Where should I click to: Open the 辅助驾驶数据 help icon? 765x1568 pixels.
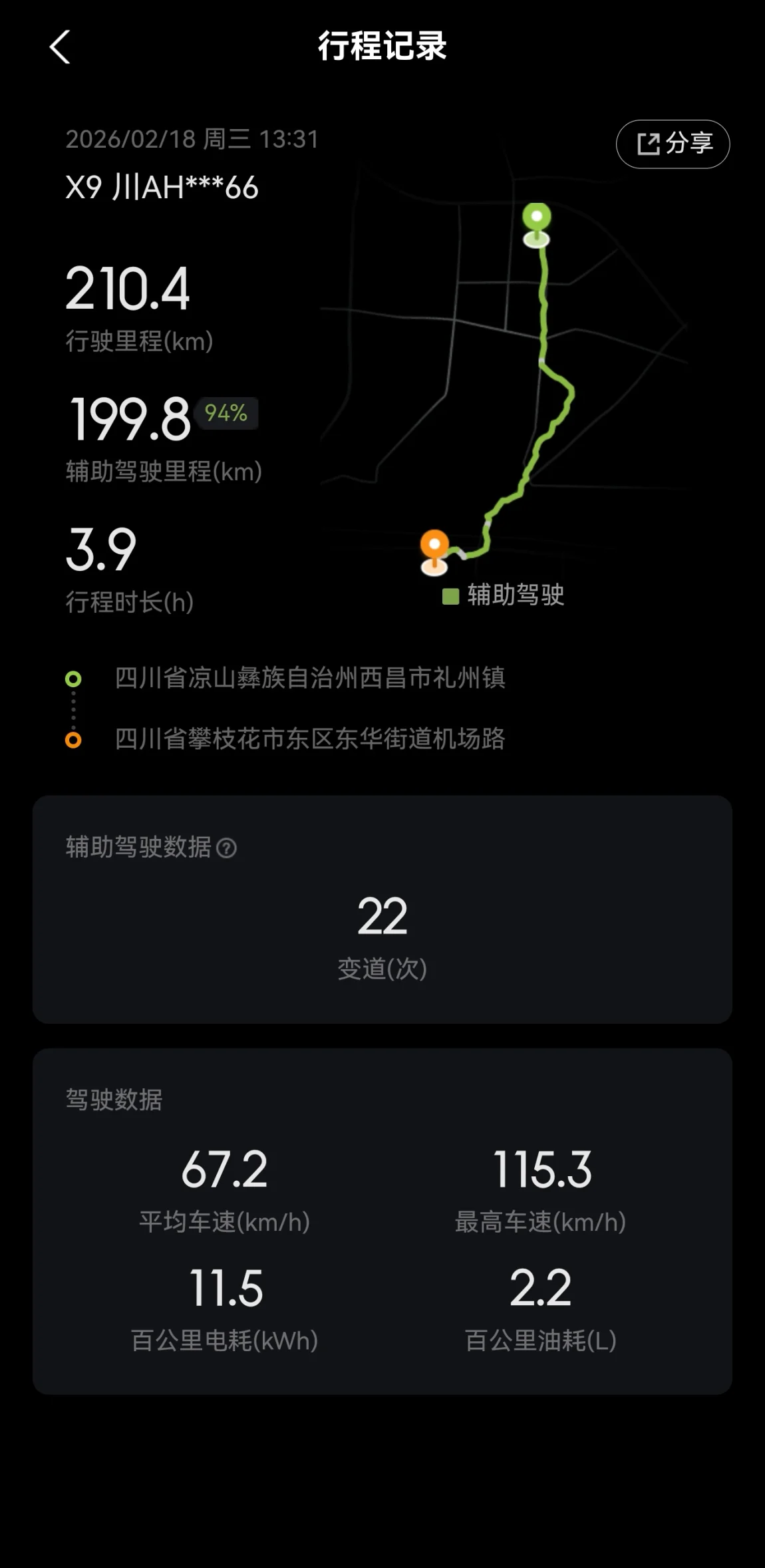coord(227,848)
